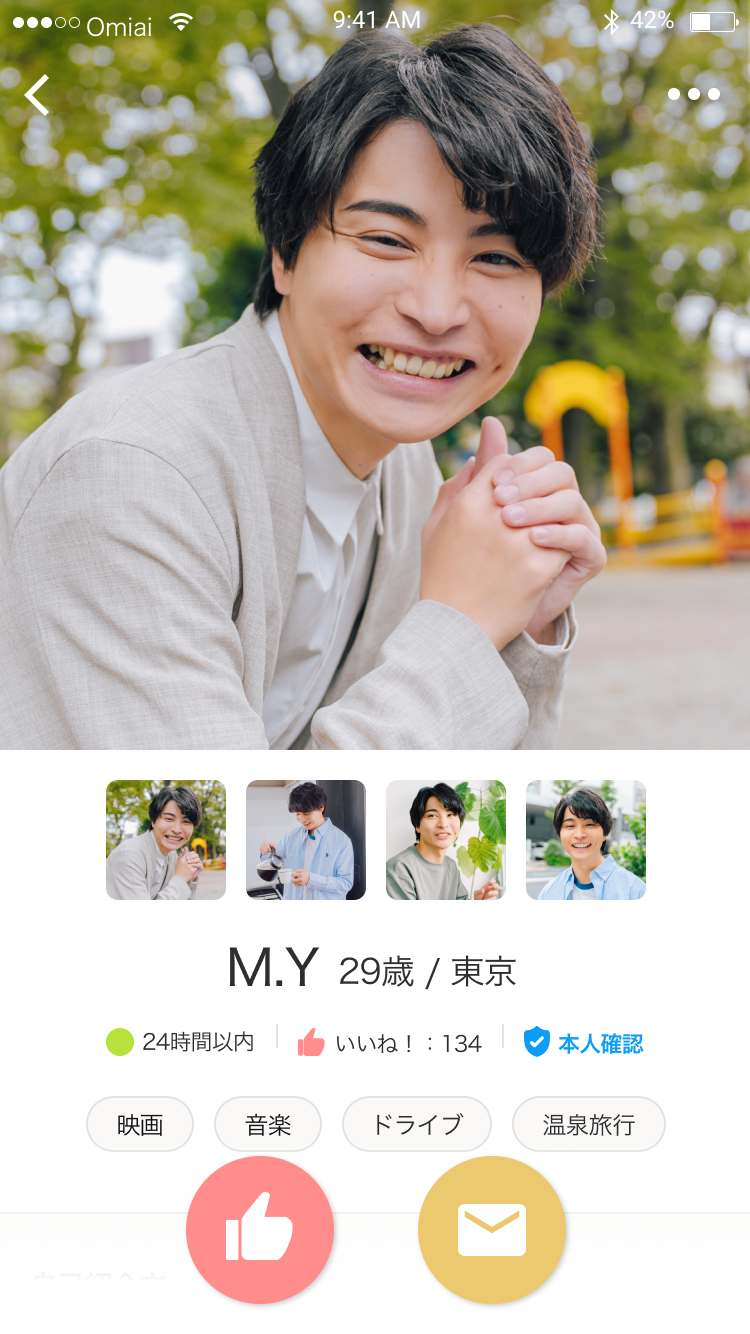The width and height of the screenshot is (750, 1334).
Task: Open the third photo with green plant
Action: [446, 840]
